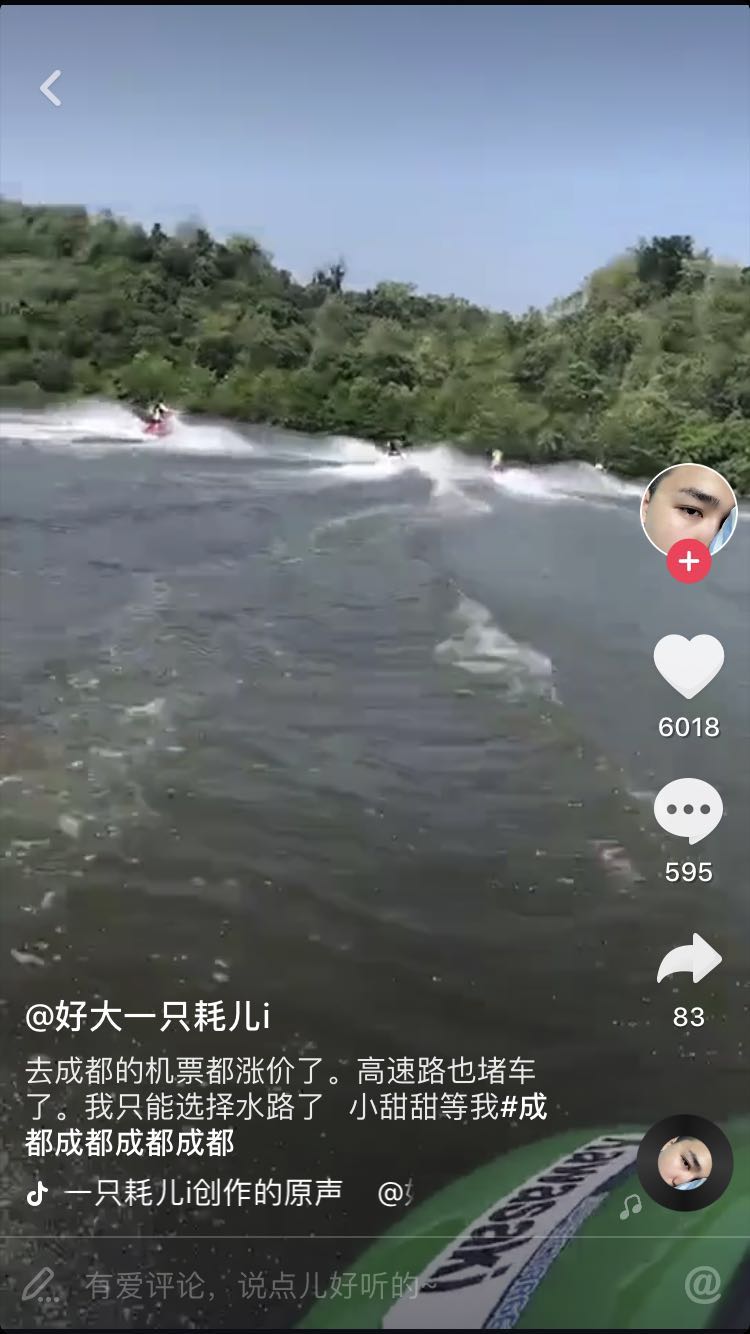
Task: Tap the @ mention icon in the comment bar
Action: pyautogui.click(x=707, y=1283)
